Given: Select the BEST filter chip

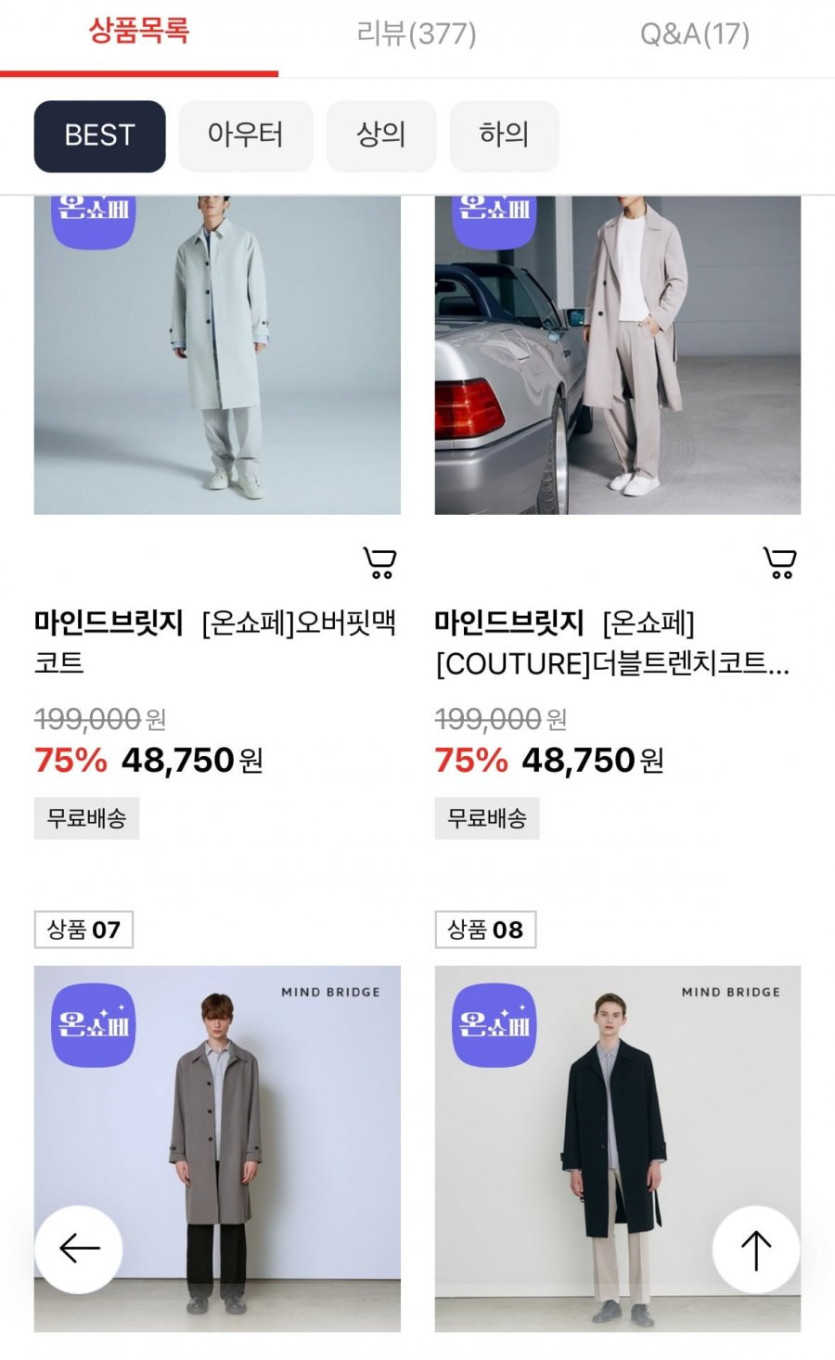Looking at the screenshot, I should pos(99,136).
